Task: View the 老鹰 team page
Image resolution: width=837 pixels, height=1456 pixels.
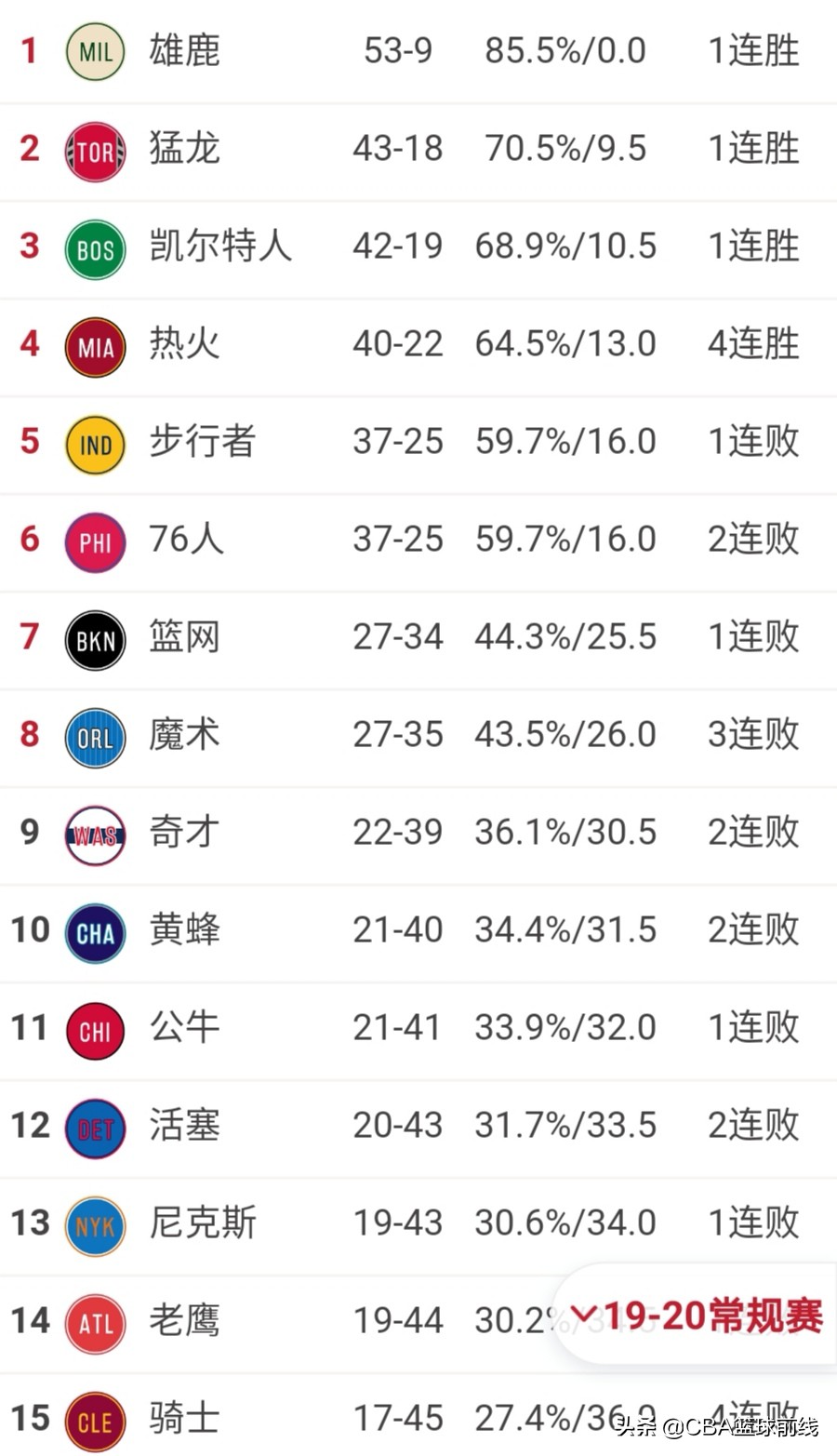Action: (279, 1321)
